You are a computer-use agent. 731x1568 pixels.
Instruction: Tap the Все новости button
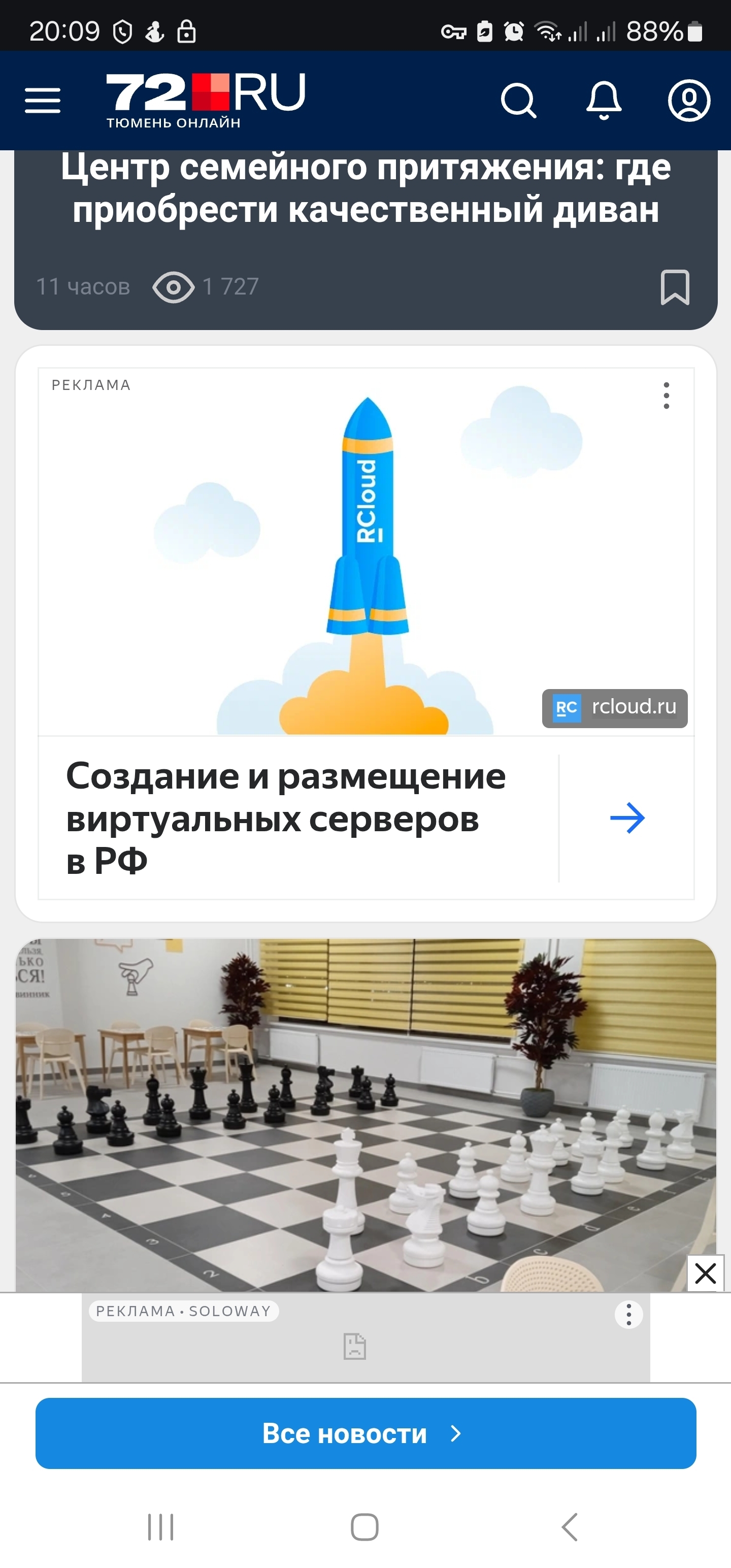coord(365,1433)
